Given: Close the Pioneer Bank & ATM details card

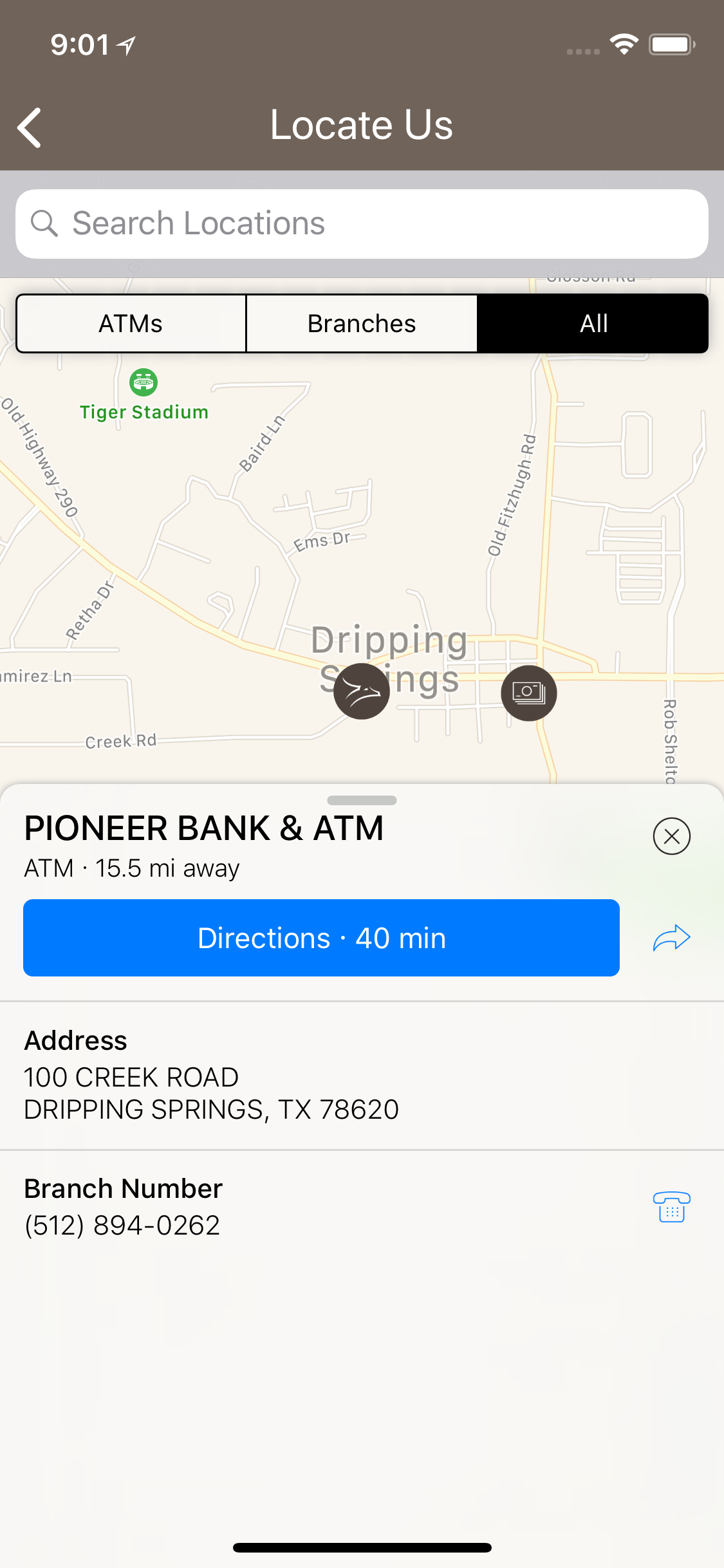Looking at the screenshot, I should click(672, 836).
